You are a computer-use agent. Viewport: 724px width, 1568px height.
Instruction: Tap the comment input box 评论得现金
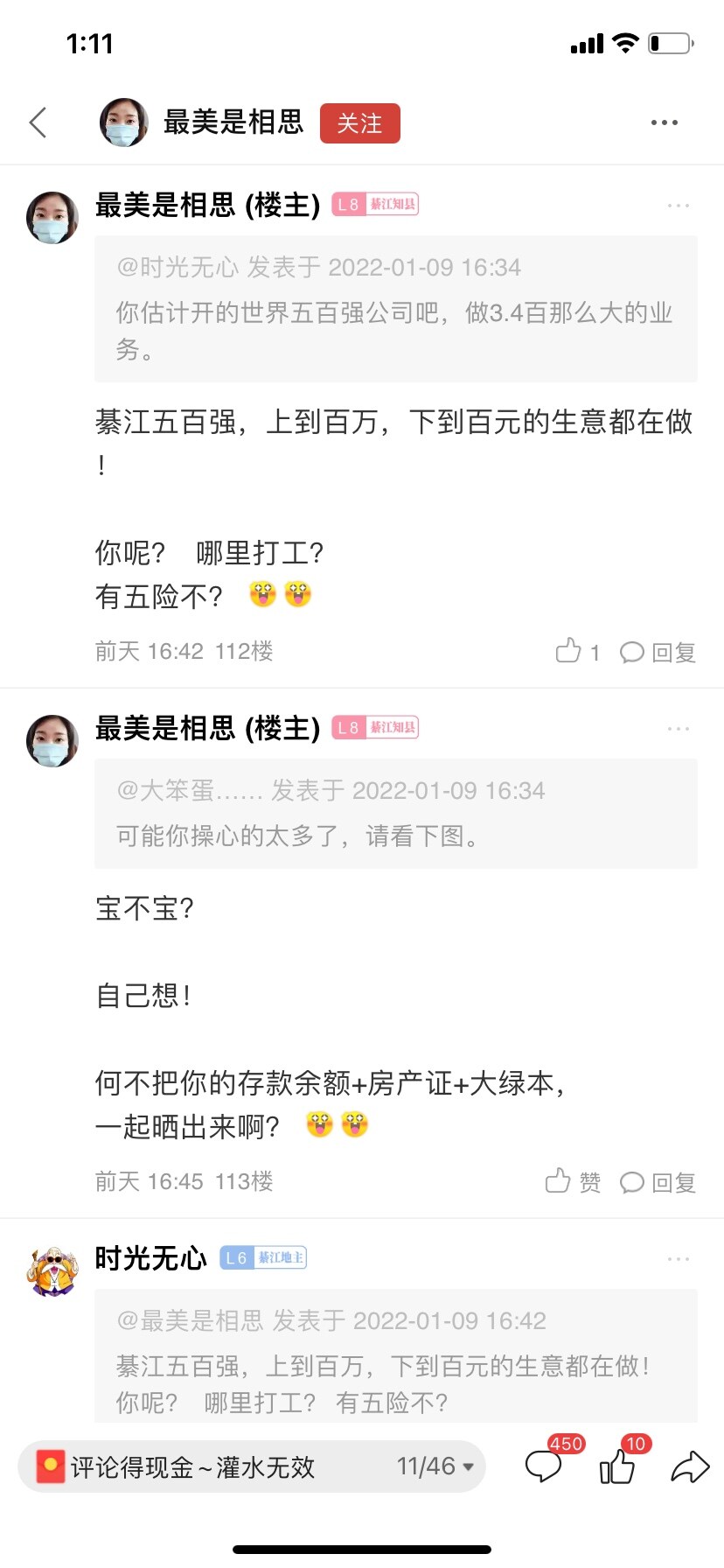pos(201,1466)
